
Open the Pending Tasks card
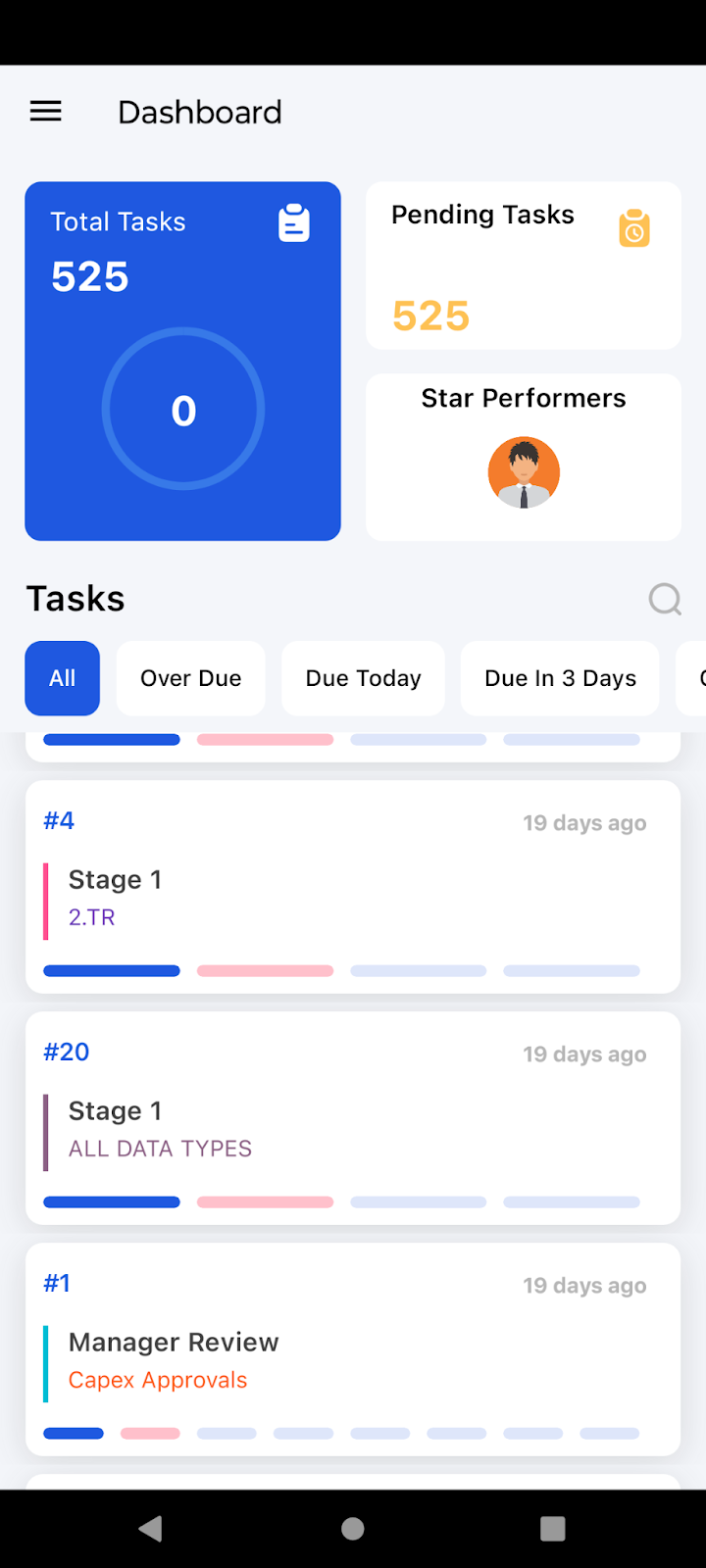tap(524, 266)
